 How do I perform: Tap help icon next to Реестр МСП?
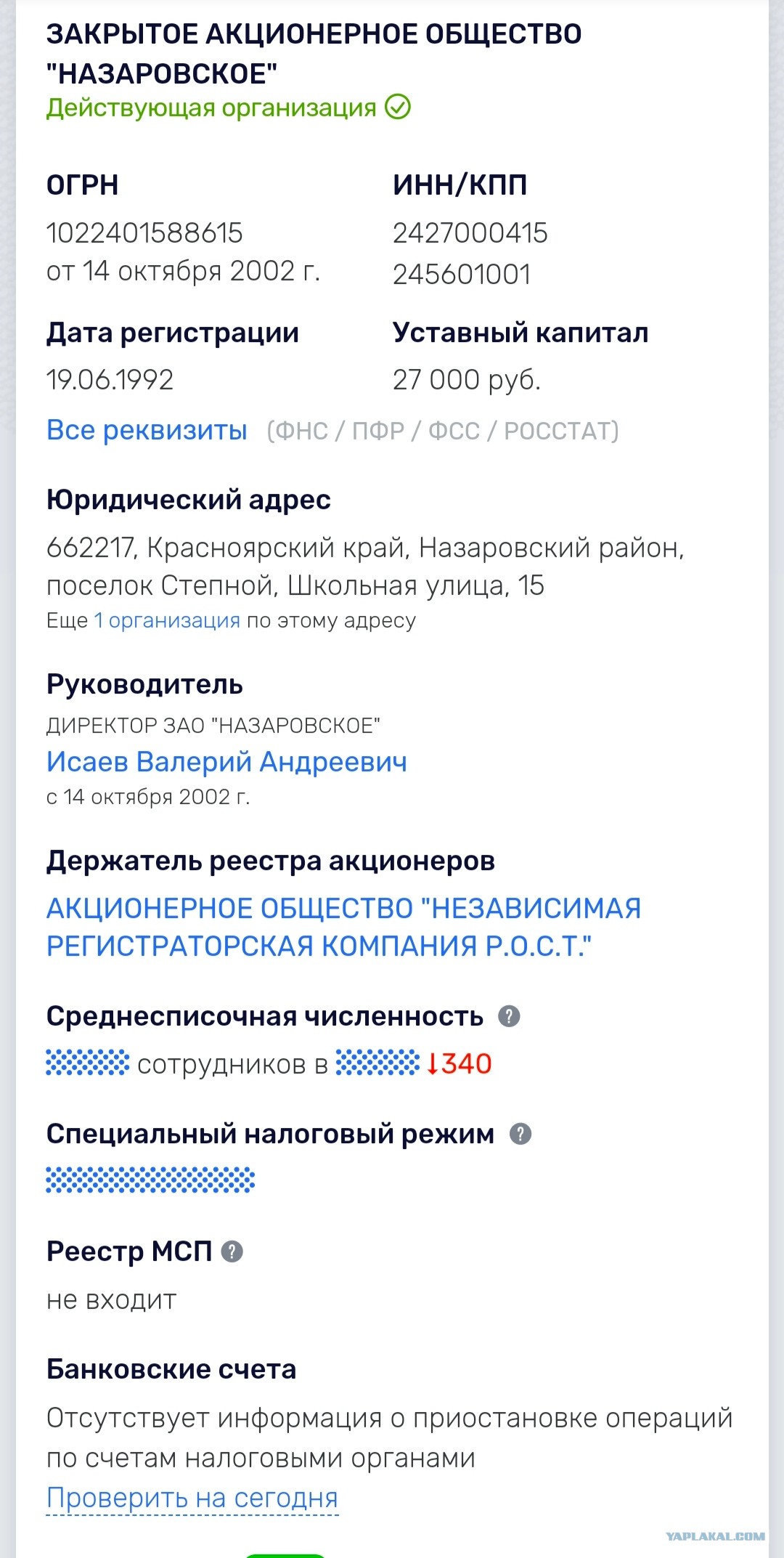[x=232, y=1251]
